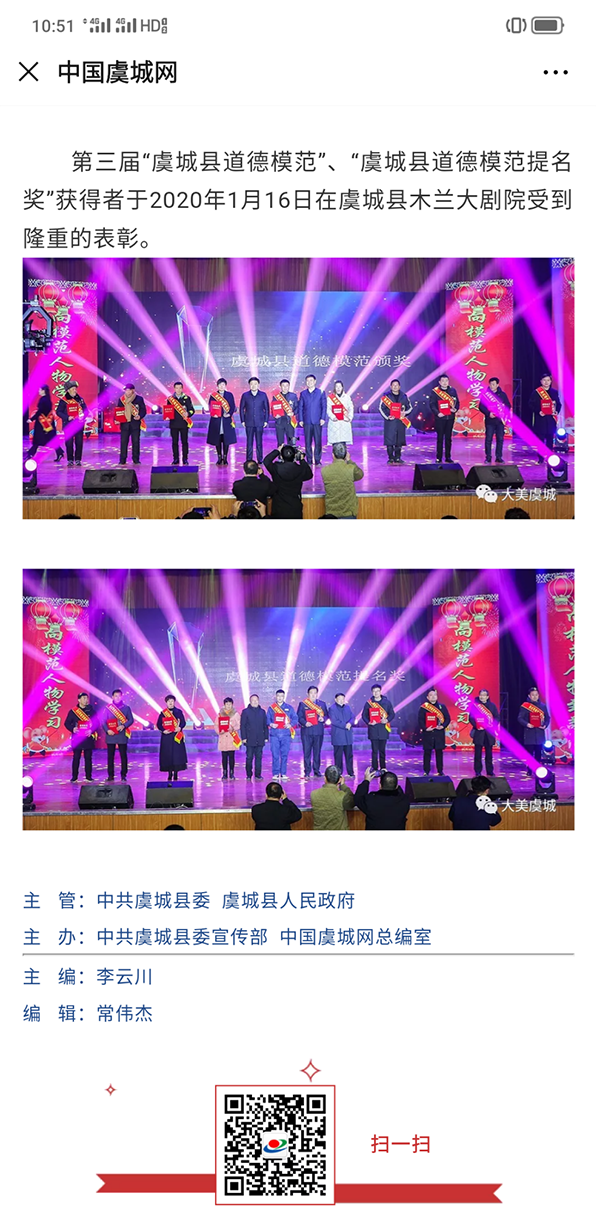Open the 道德模范颁奖 ceremony photo
This screenshot has width=600, height=1226.
pyautogui.click(x=298, y=388)
